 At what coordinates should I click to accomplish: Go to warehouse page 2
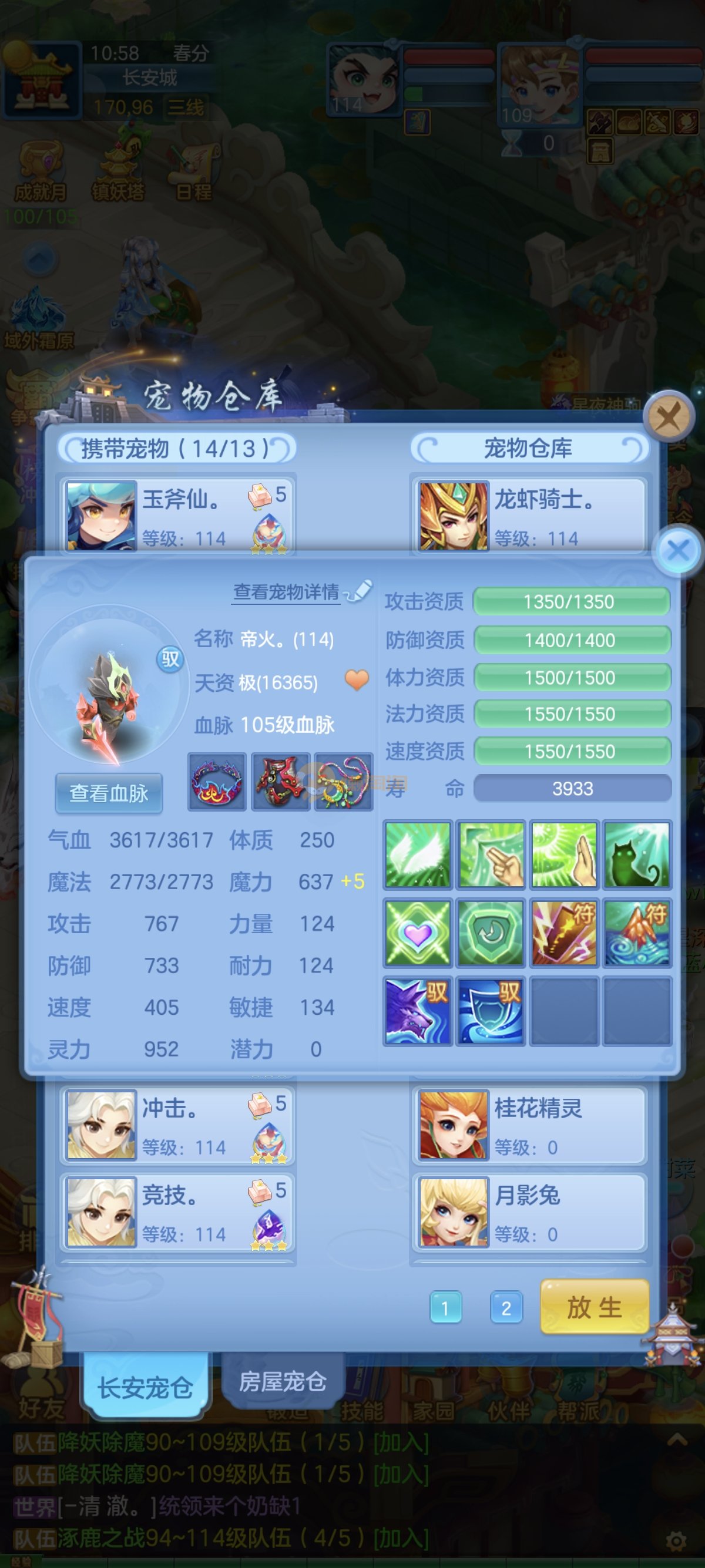(506, 1307)
